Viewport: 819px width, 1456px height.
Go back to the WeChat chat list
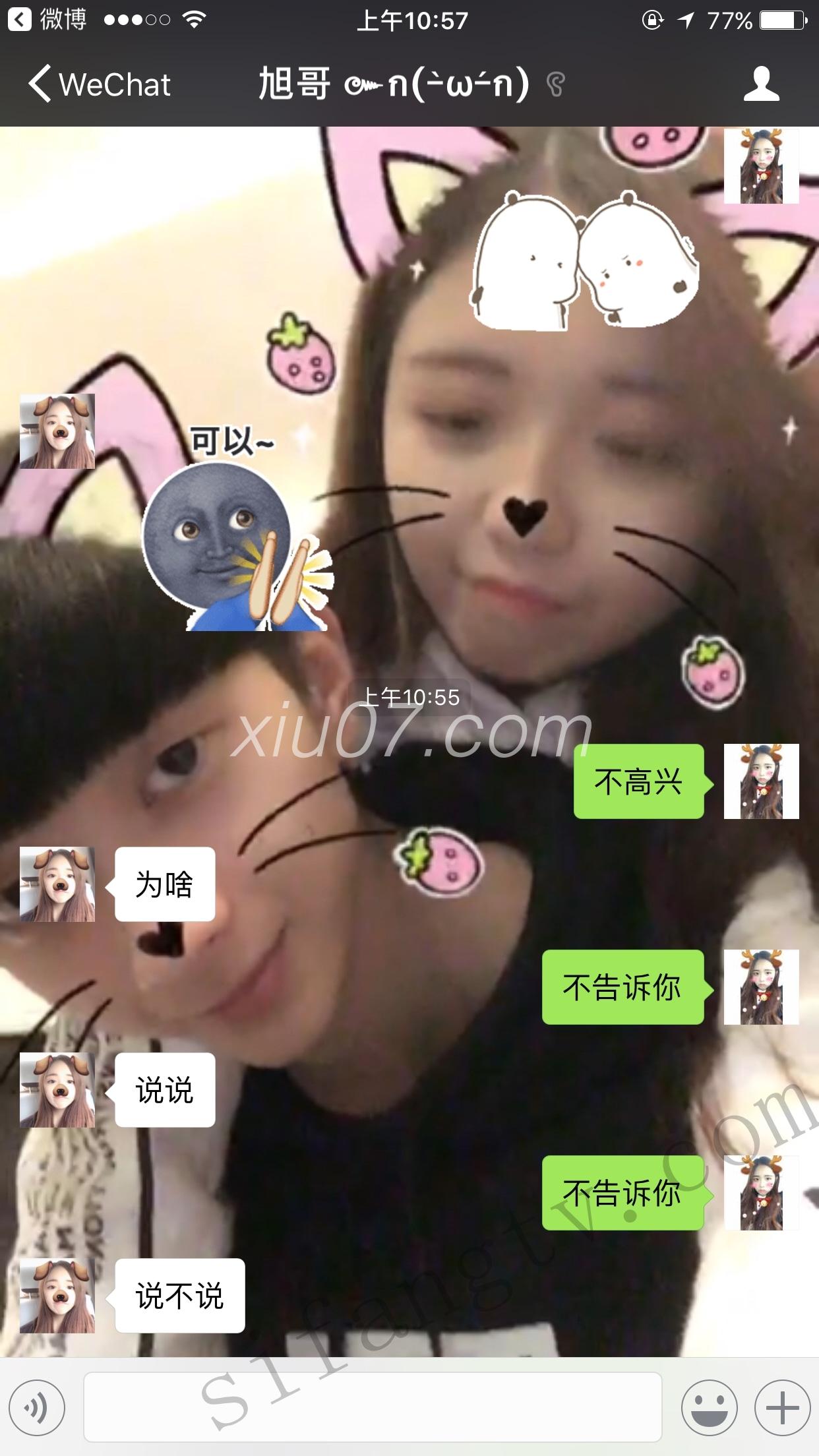99,85
